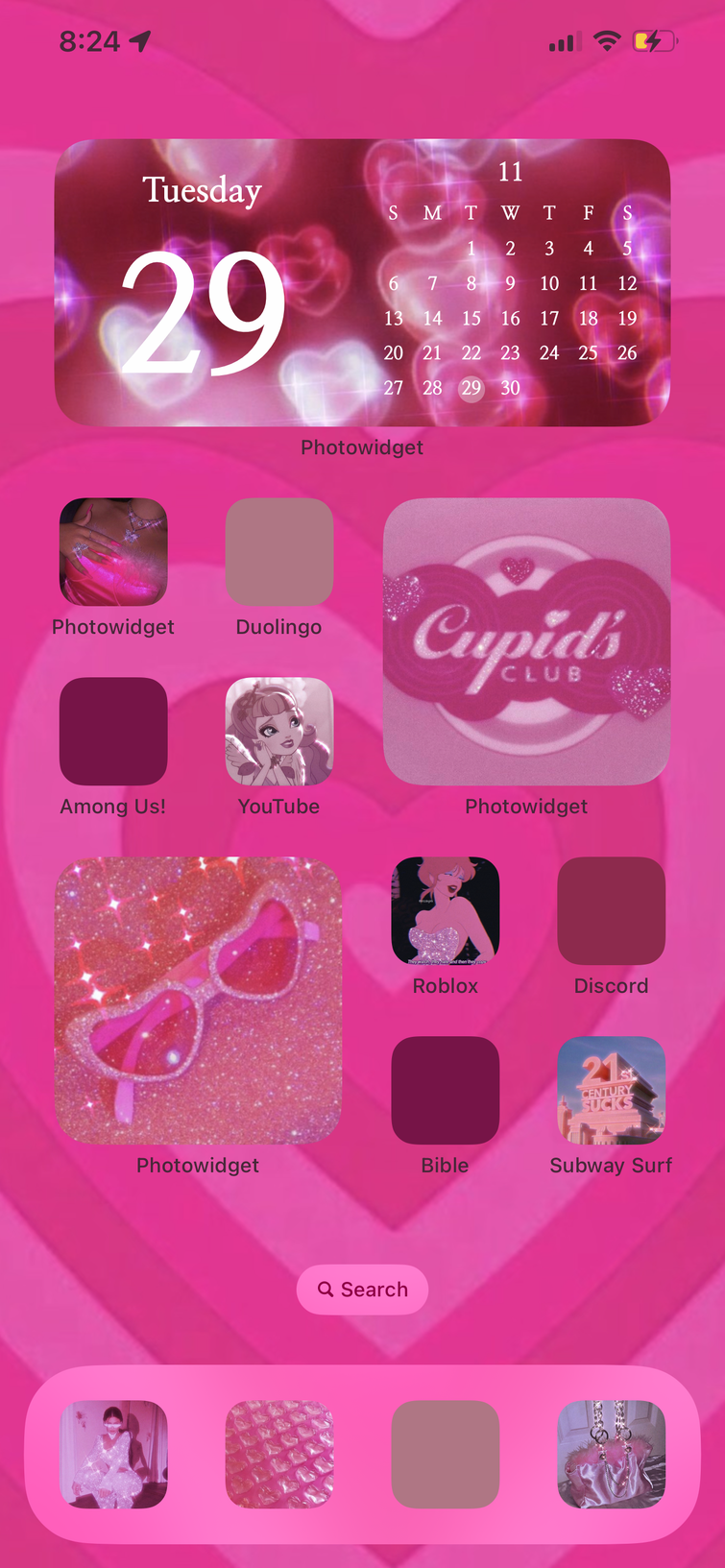
Task: Open the dock app with pink handbag icon
Action: coord(611,1454)
